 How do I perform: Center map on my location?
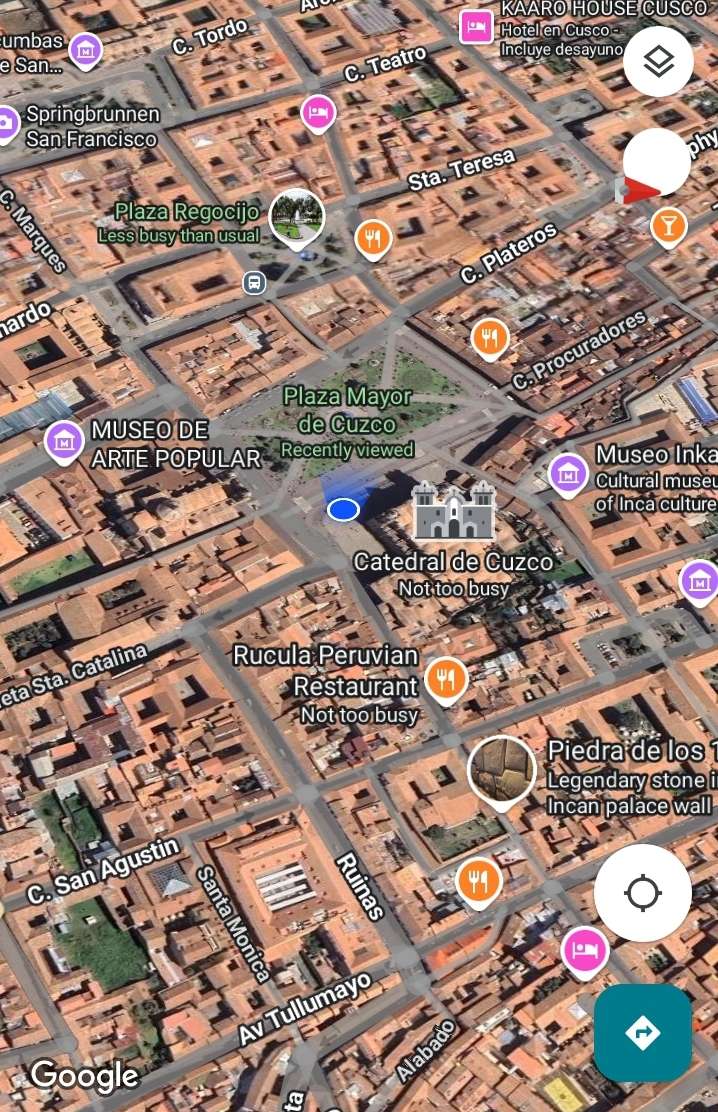tap(642, 892)
